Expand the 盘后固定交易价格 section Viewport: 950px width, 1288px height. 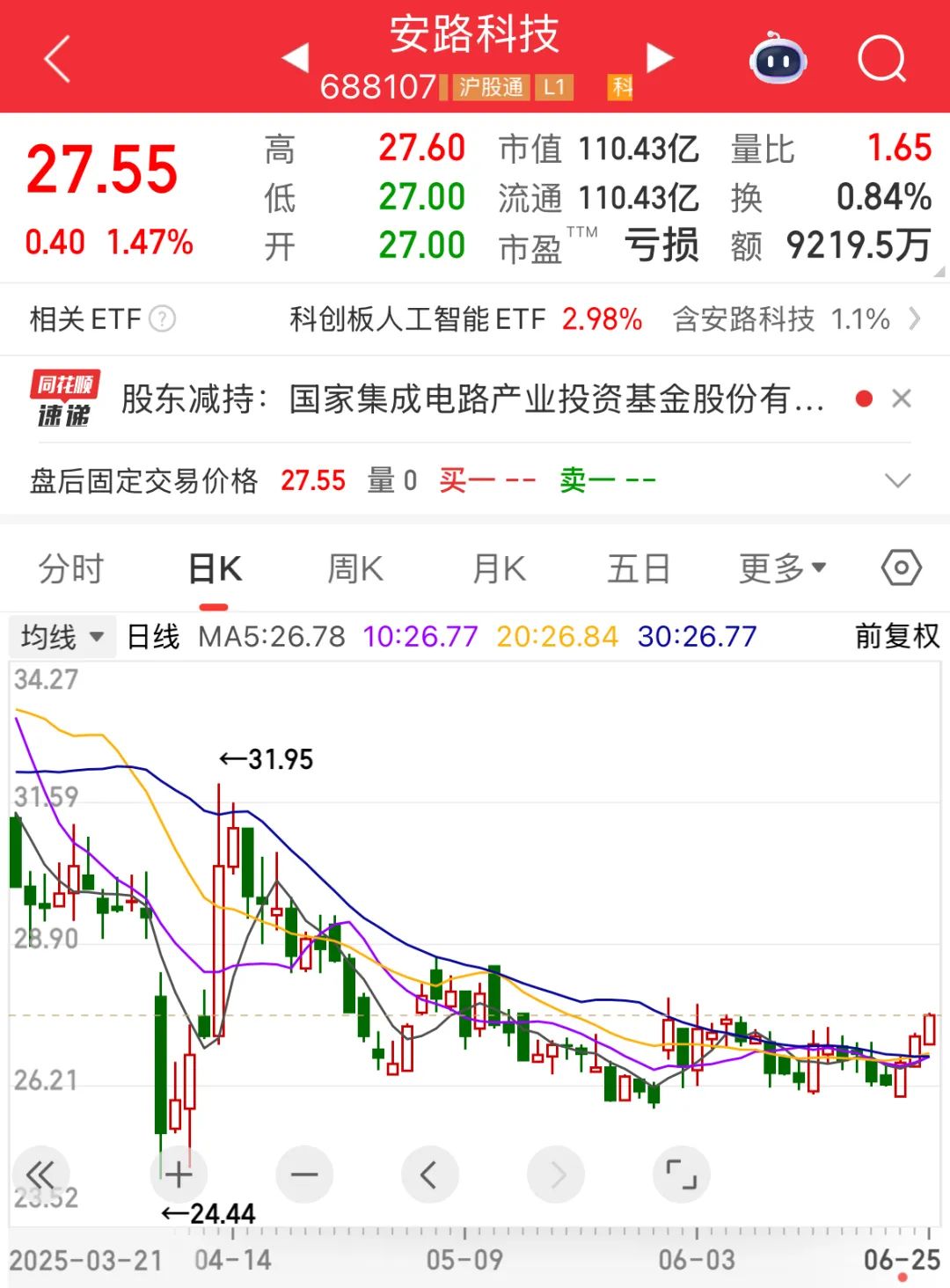[897, 480]
